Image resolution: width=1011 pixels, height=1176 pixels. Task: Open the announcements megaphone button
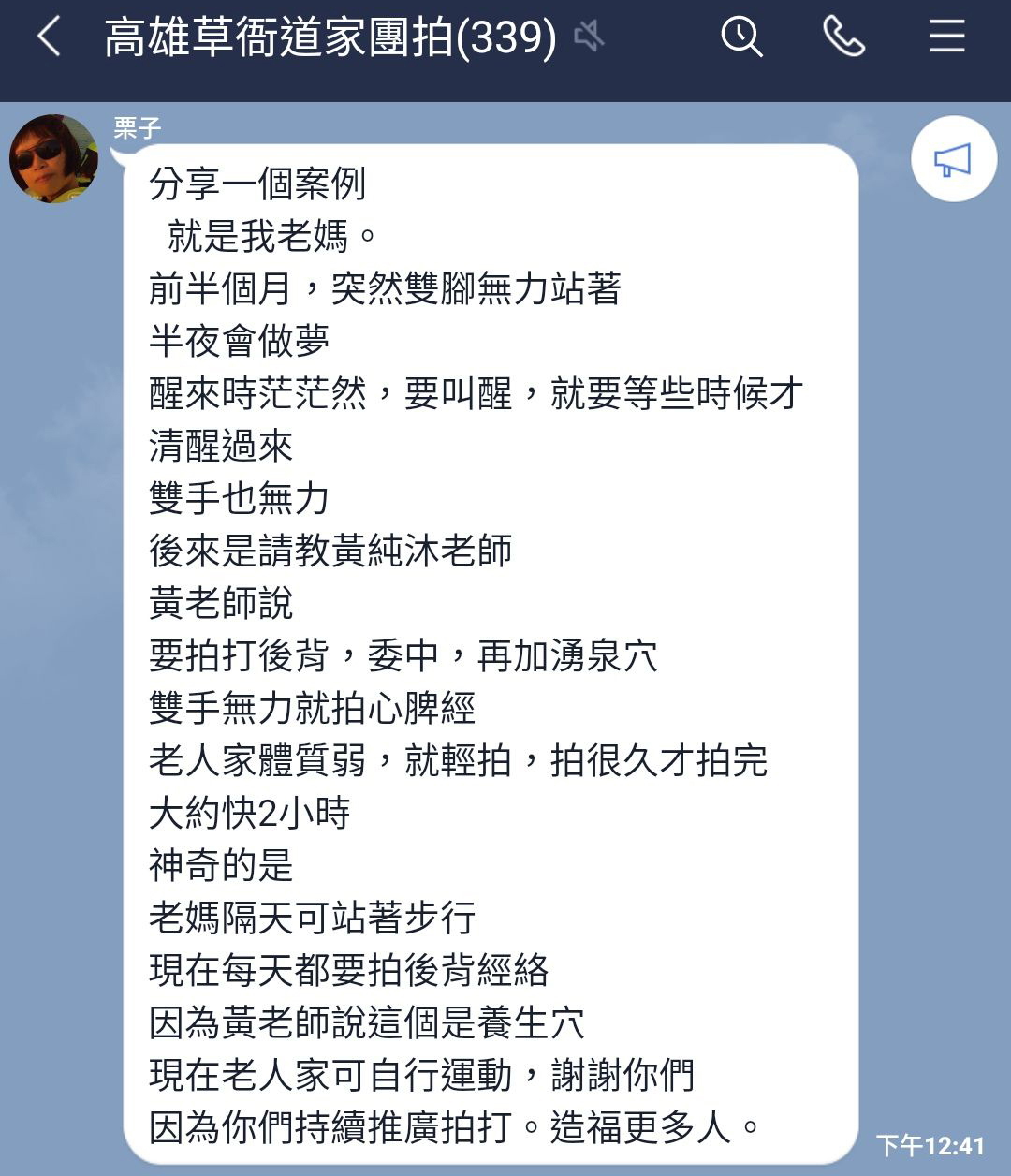click(953, 159)
